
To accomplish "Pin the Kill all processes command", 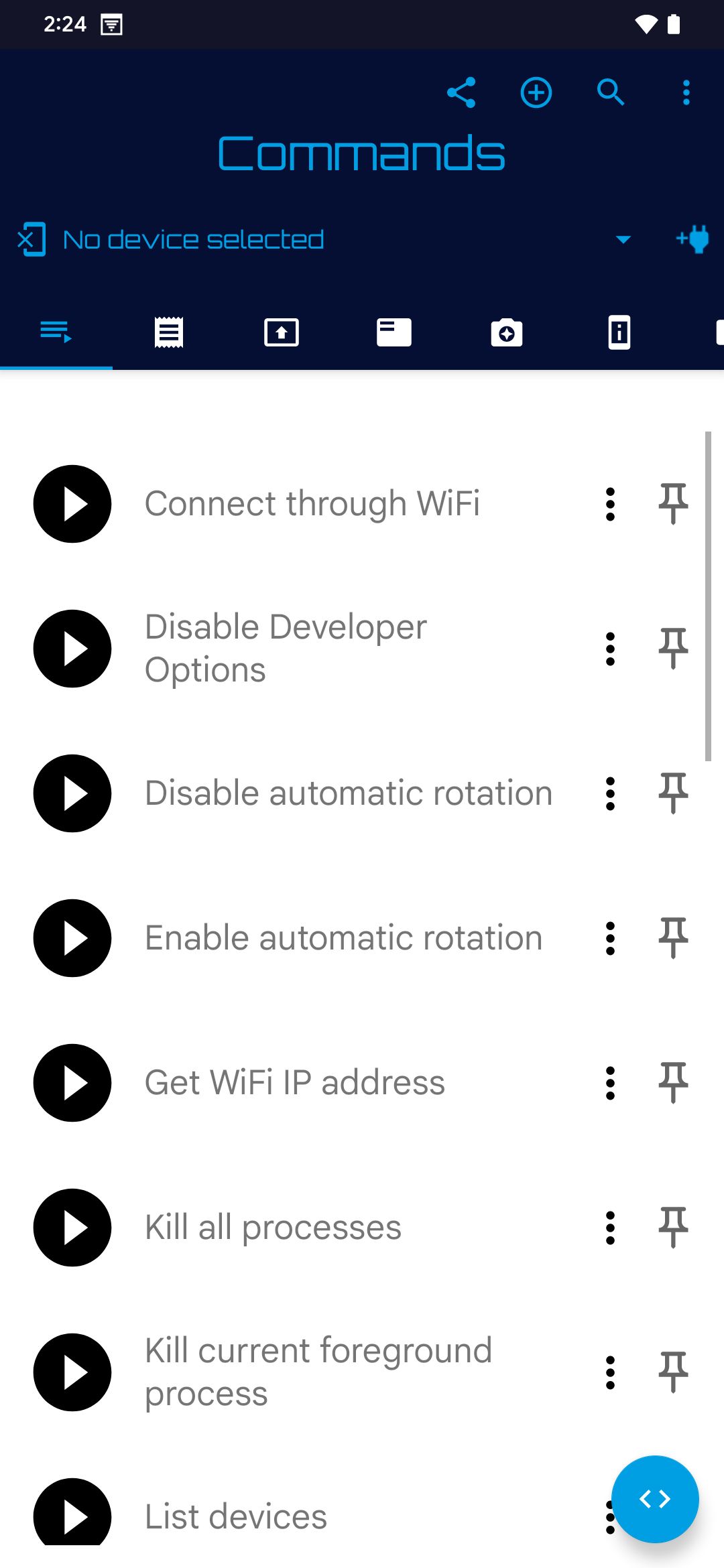I will pyautogui.click(x=672, y=1227).
